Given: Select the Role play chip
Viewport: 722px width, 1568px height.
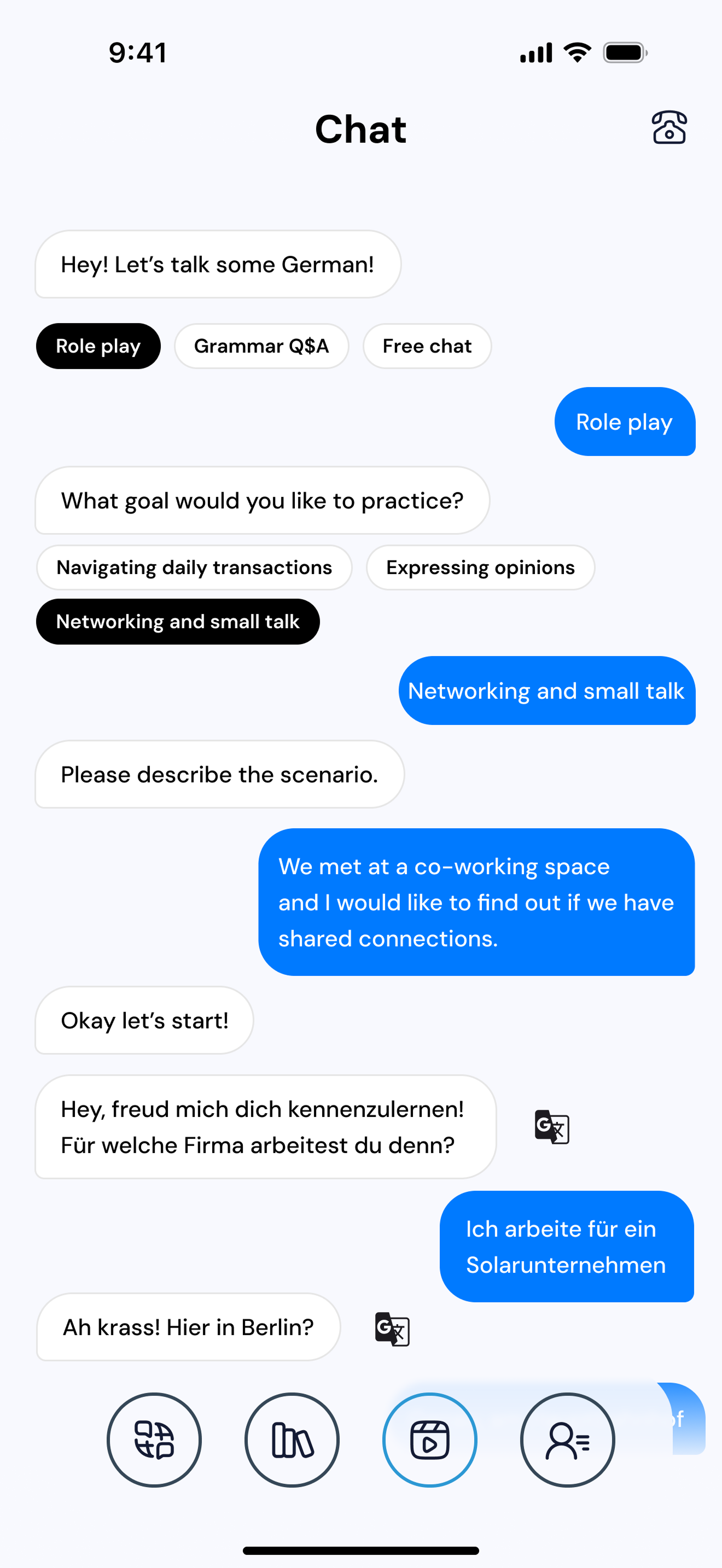Looking at the screenshot, I should click(98, 346).
